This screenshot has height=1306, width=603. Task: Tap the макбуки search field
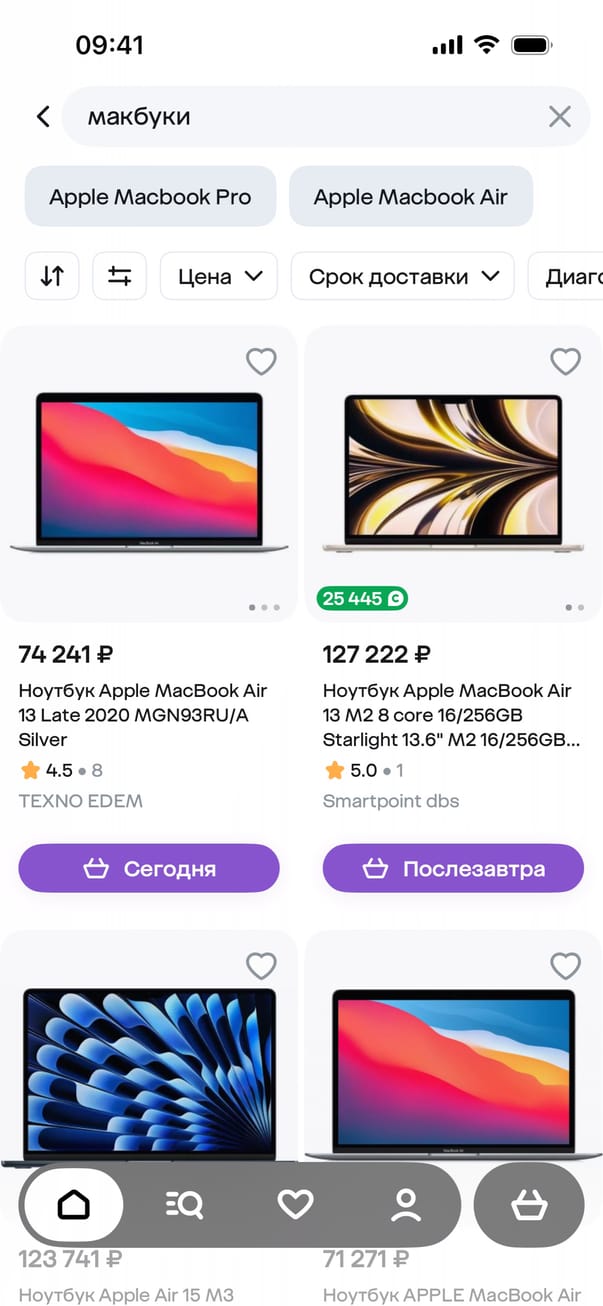tap(300, 117)
